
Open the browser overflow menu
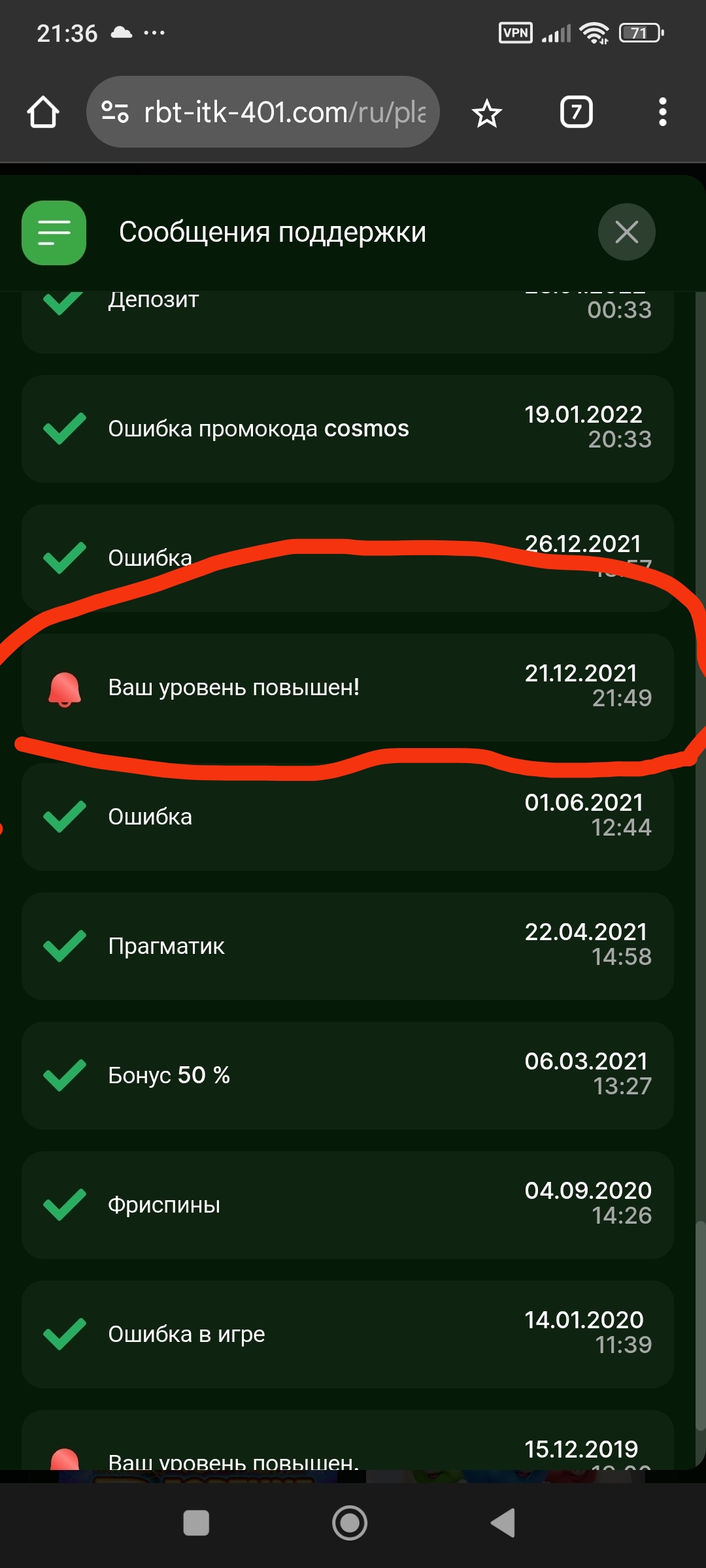[x=662, y=112]
